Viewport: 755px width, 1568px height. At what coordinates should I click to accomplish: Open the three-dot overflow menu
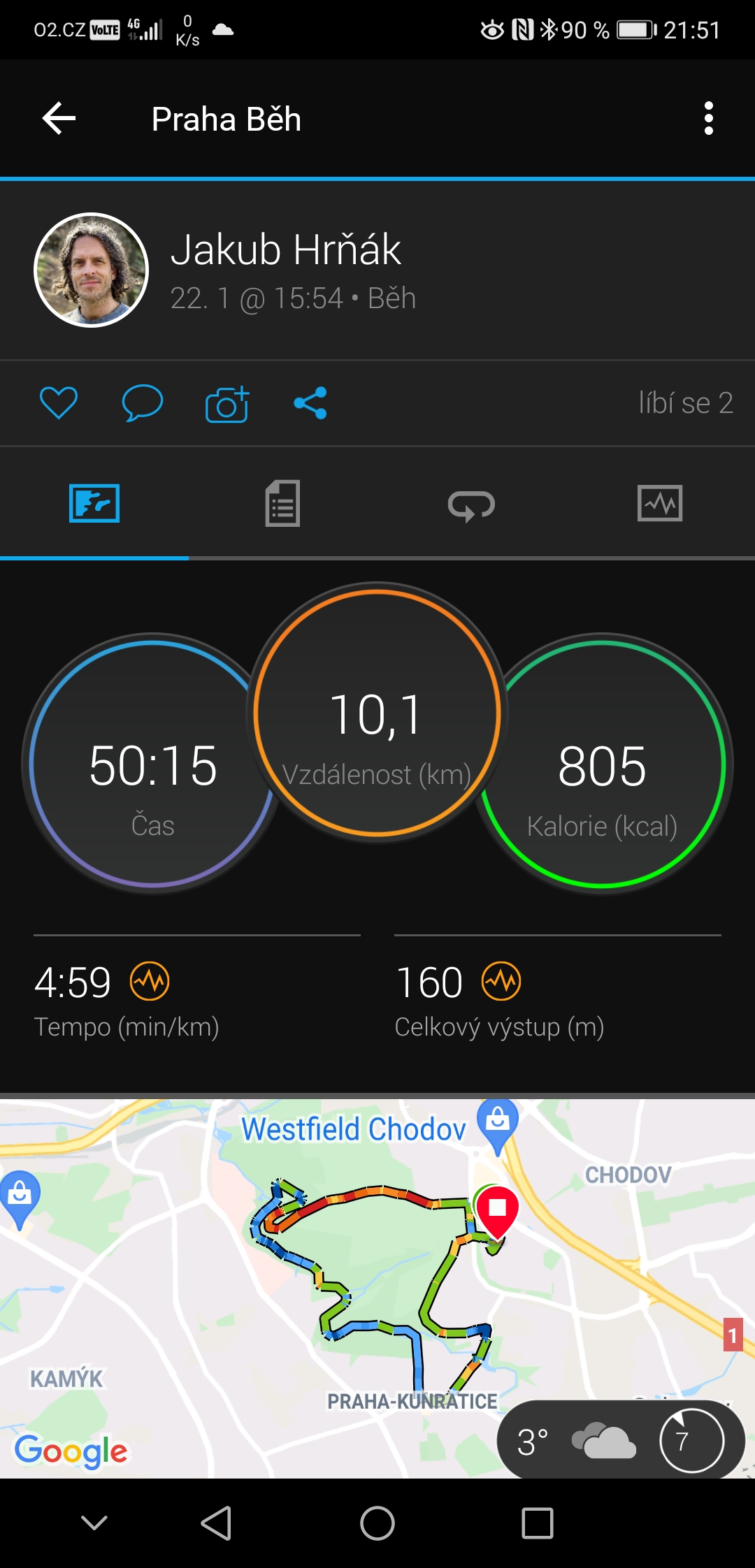708,118
